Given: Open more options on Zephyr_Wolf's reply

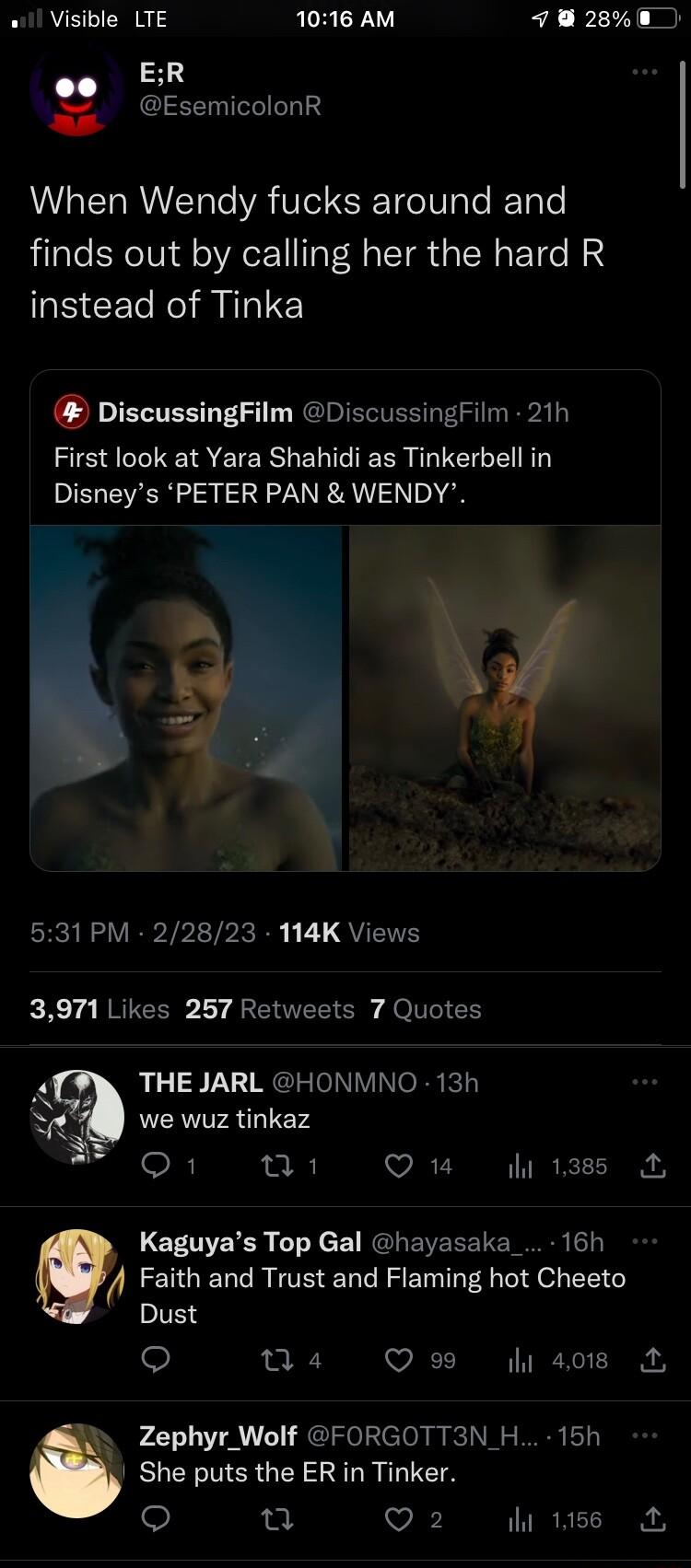Looking at the screenshot, I should (x=646, y=1434).
